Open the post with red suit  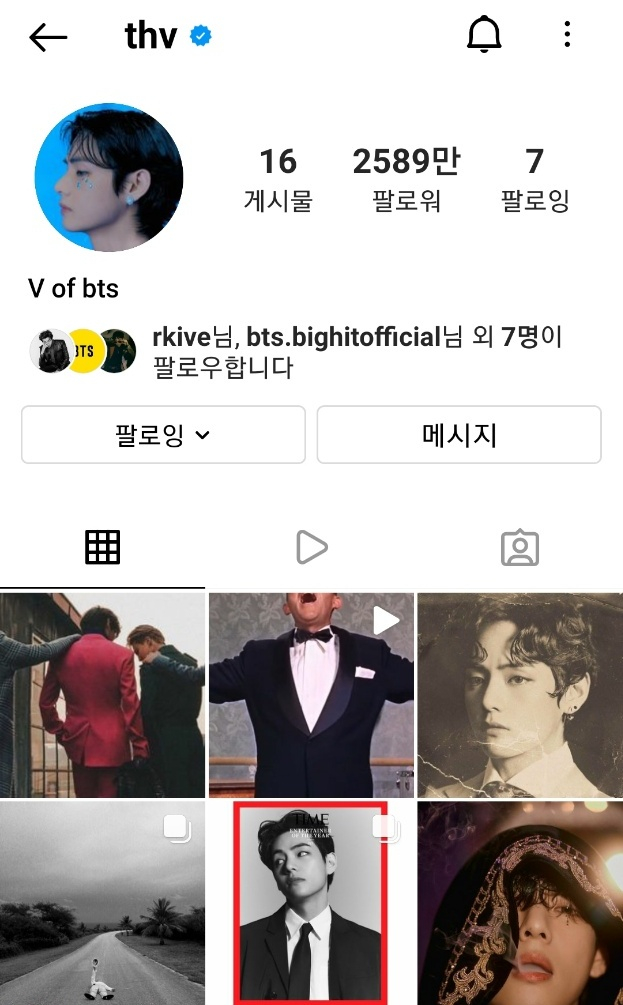(x=102, y=694)
